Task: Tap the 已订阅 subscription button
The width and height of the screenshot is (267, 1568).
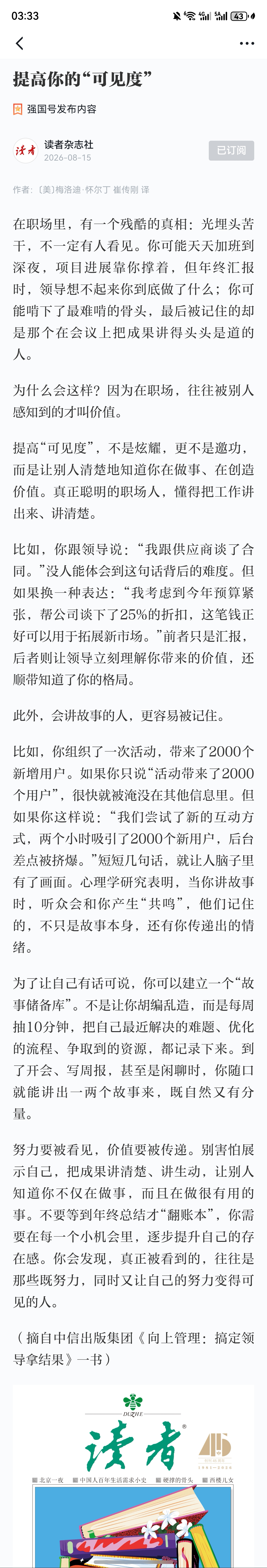Action: (231, 150)
